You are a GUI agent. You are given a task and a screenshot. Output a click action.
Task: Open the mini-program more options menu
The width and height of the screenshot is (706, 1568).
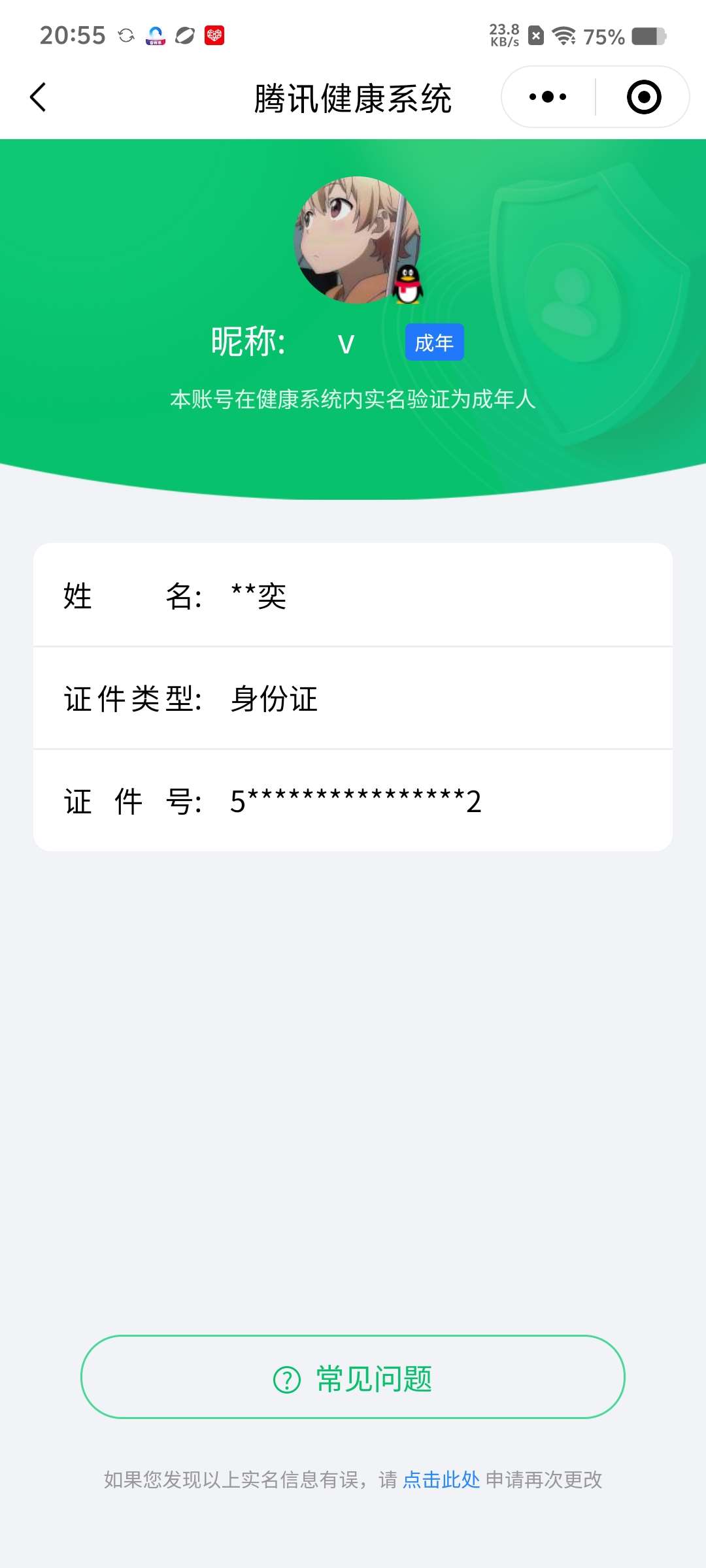[546, 97]
